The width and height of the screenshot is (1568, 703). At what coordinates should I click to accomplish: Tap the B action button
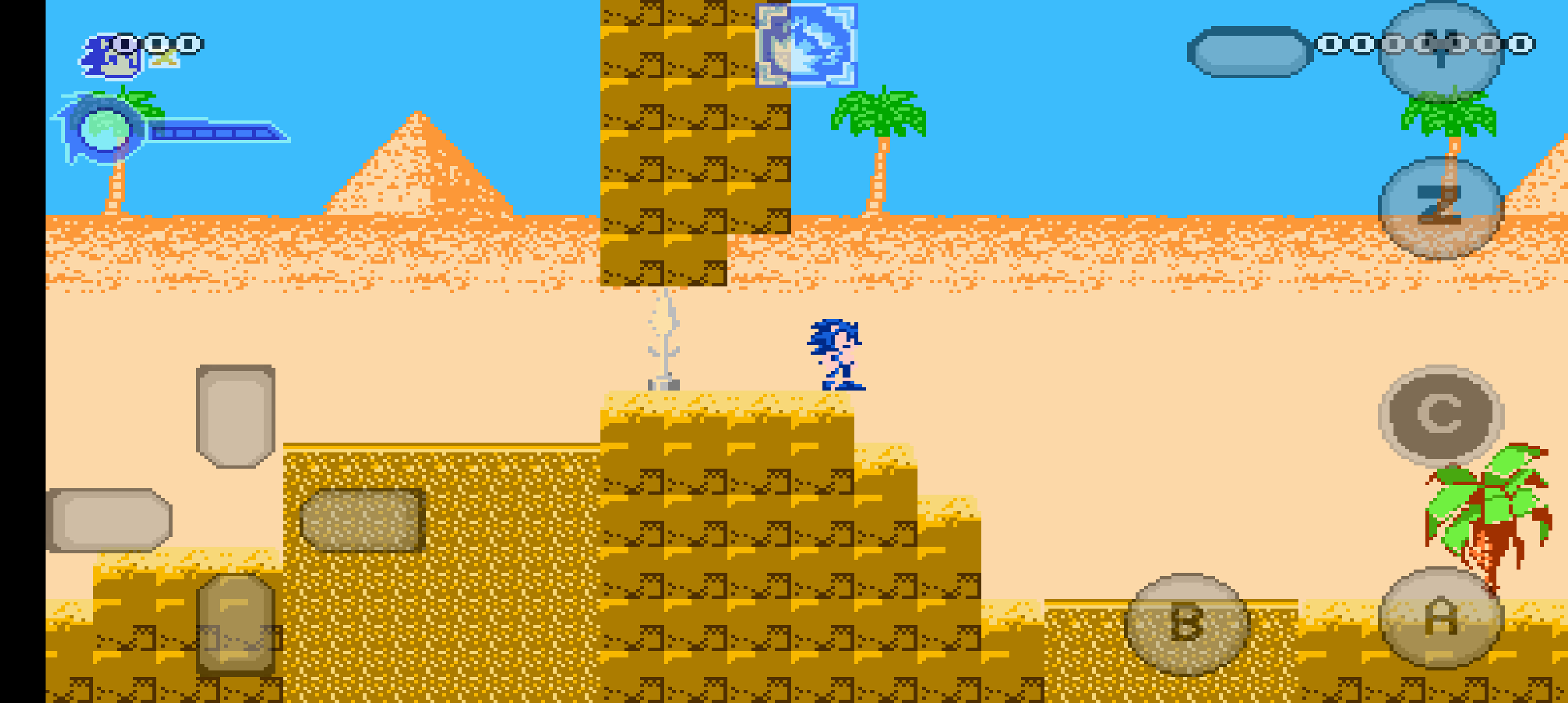coord(1187,624)
